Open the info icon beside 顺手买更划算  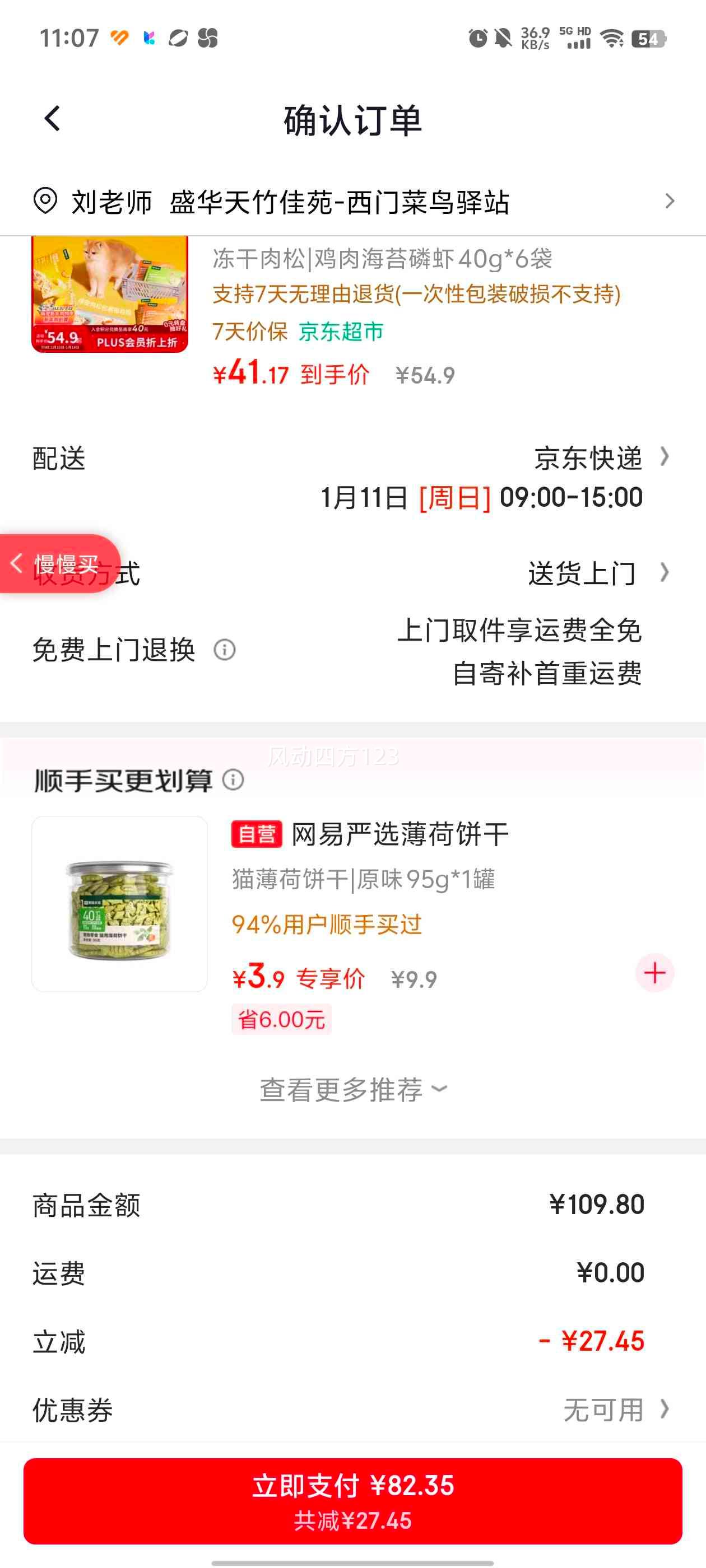click(x=233, y=783)
